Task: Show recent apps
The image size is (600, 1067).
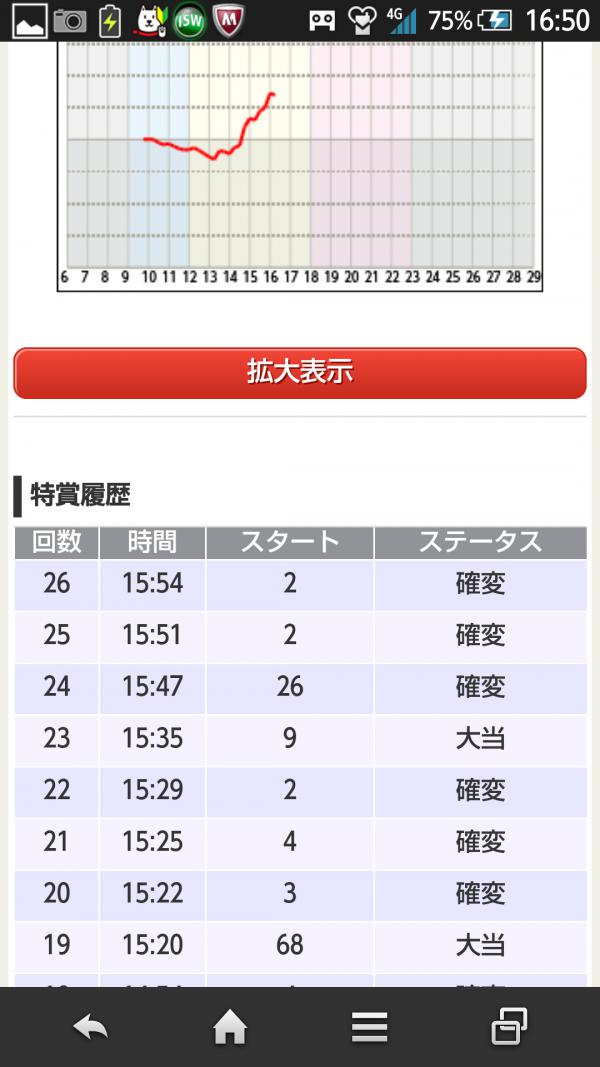Action: tap(509, 1027)
